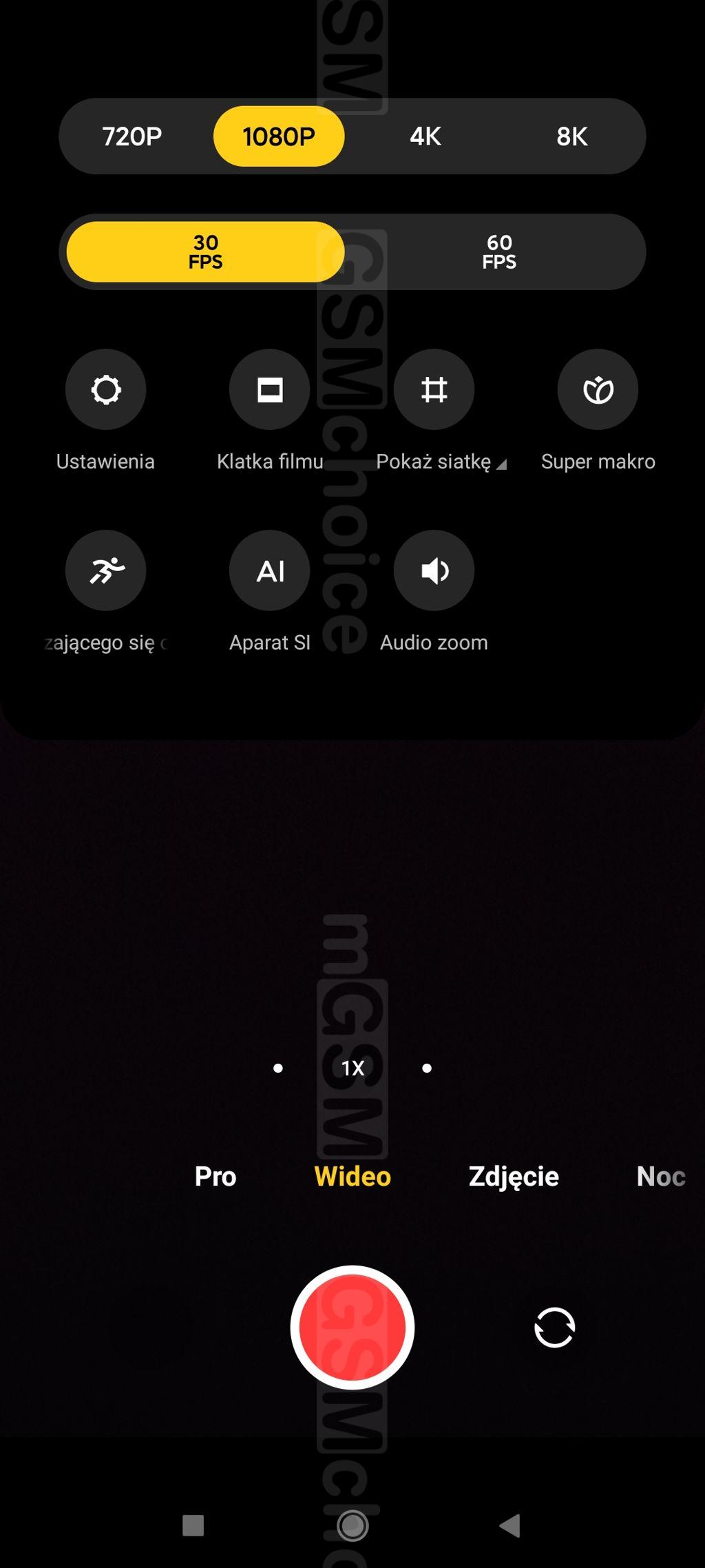705x1568 pixels.
Task: Select 1X zoom level
Action: [x=352, y=1069]
